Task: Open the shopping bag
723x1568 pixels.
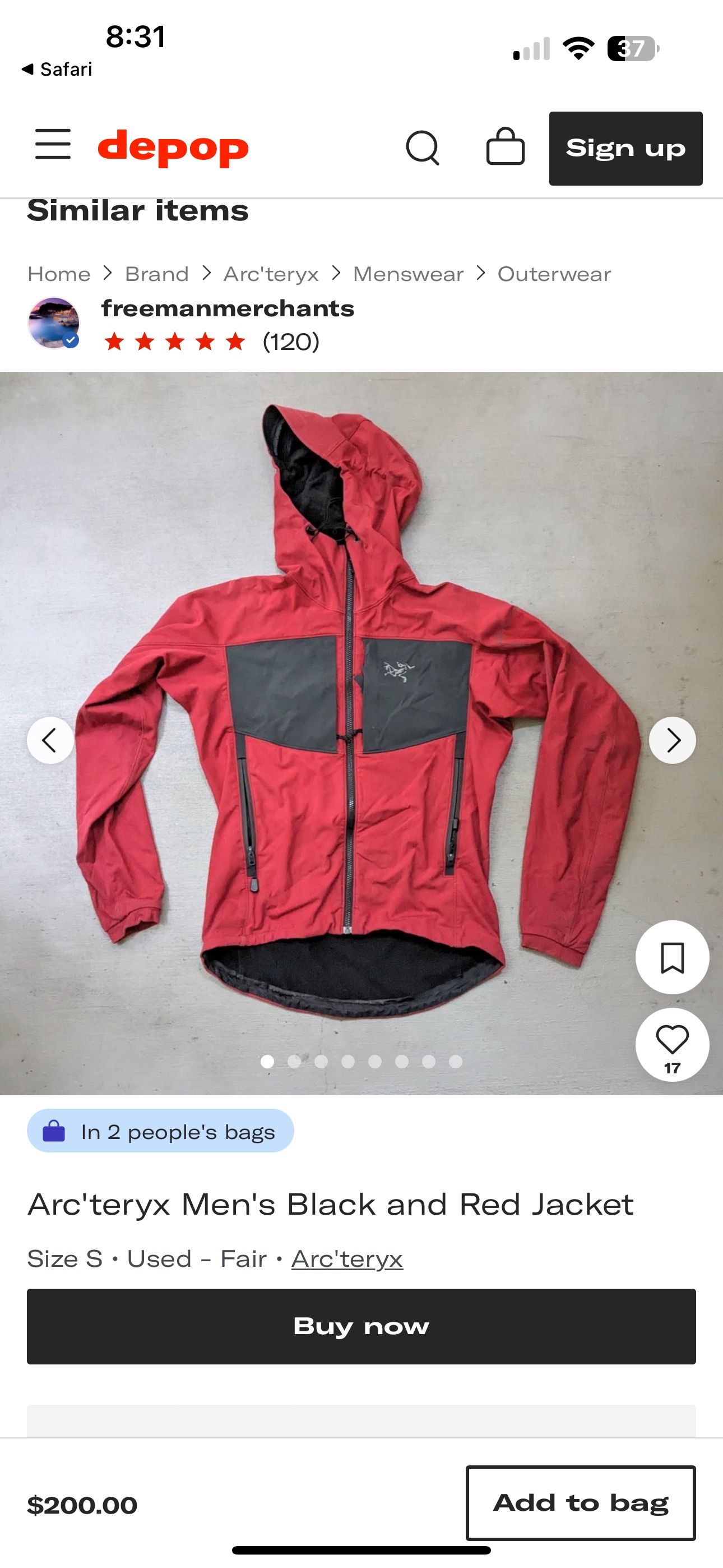Action: [x=505, y=147]
